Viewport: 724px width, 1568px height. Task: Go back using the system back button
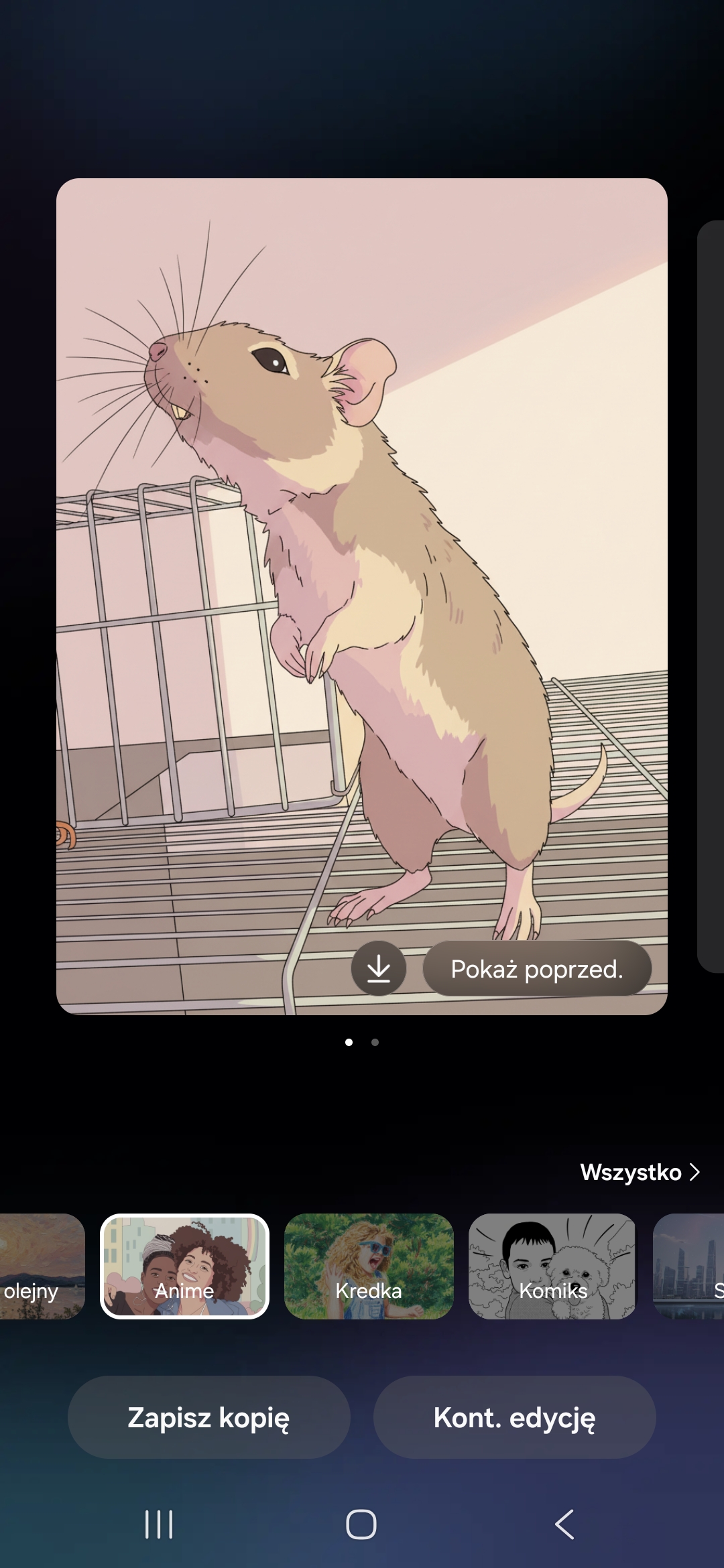[x=564, y=1524]
